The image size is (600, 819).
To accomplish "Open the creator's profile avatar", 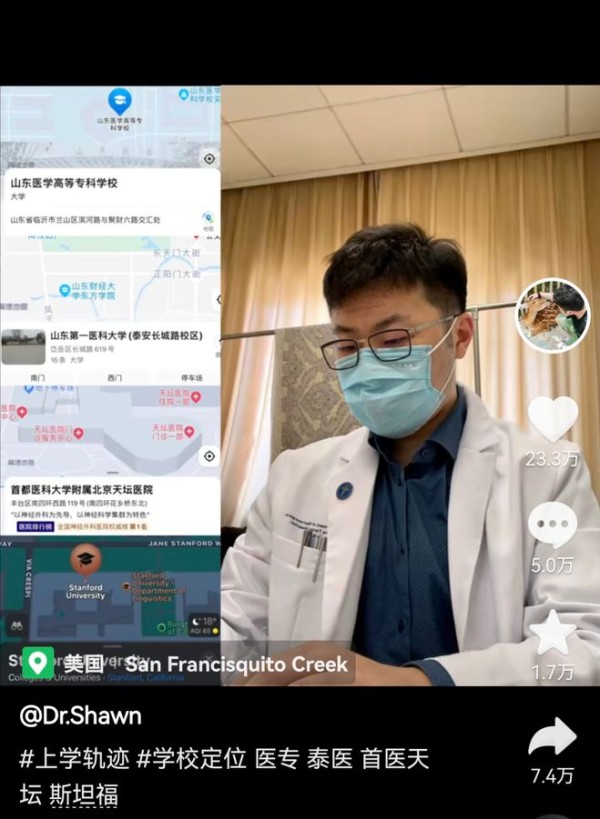I will pos(552,315).
